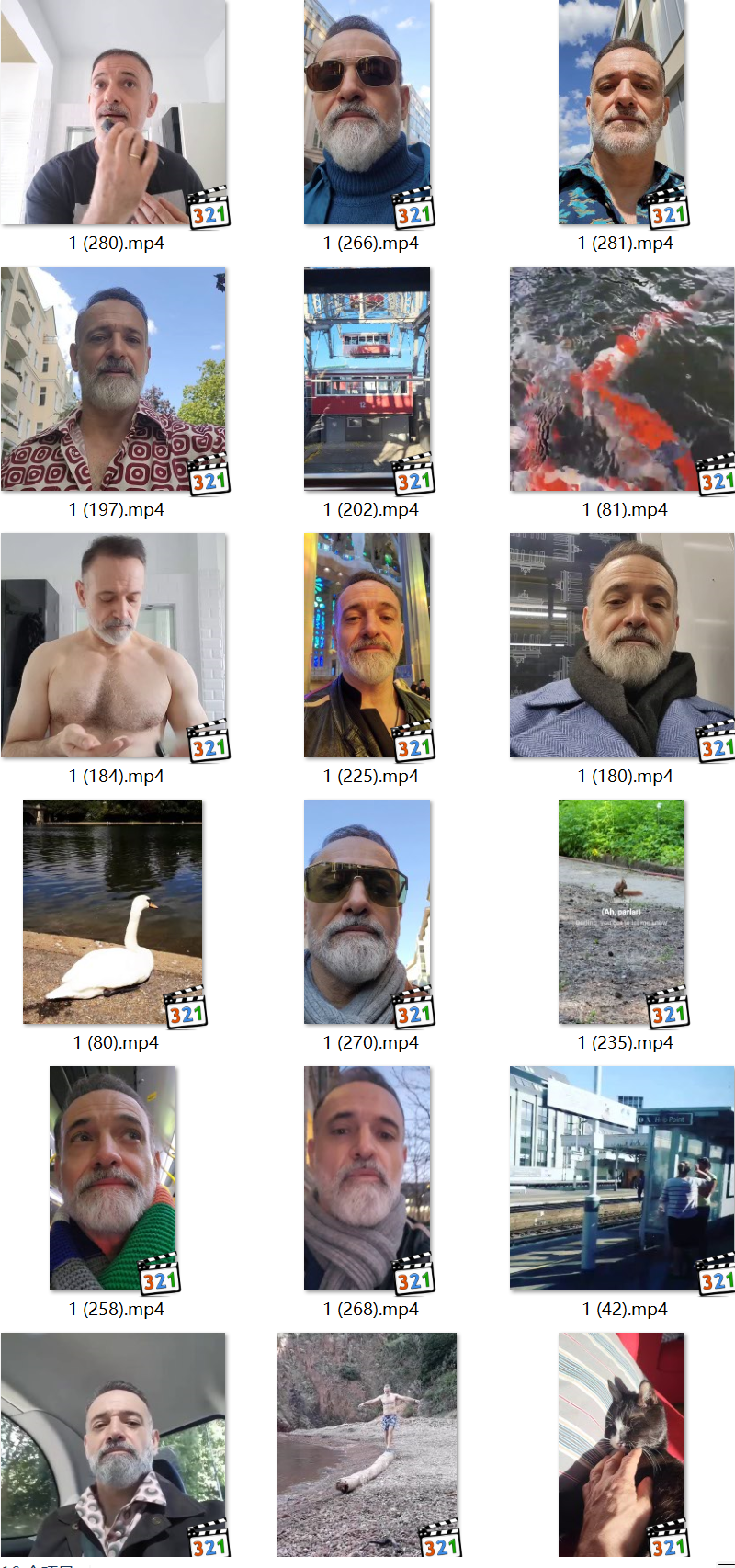Open video file 1 (225).mp4
The image size is (735, 1568).
click(x=367, y=645)
